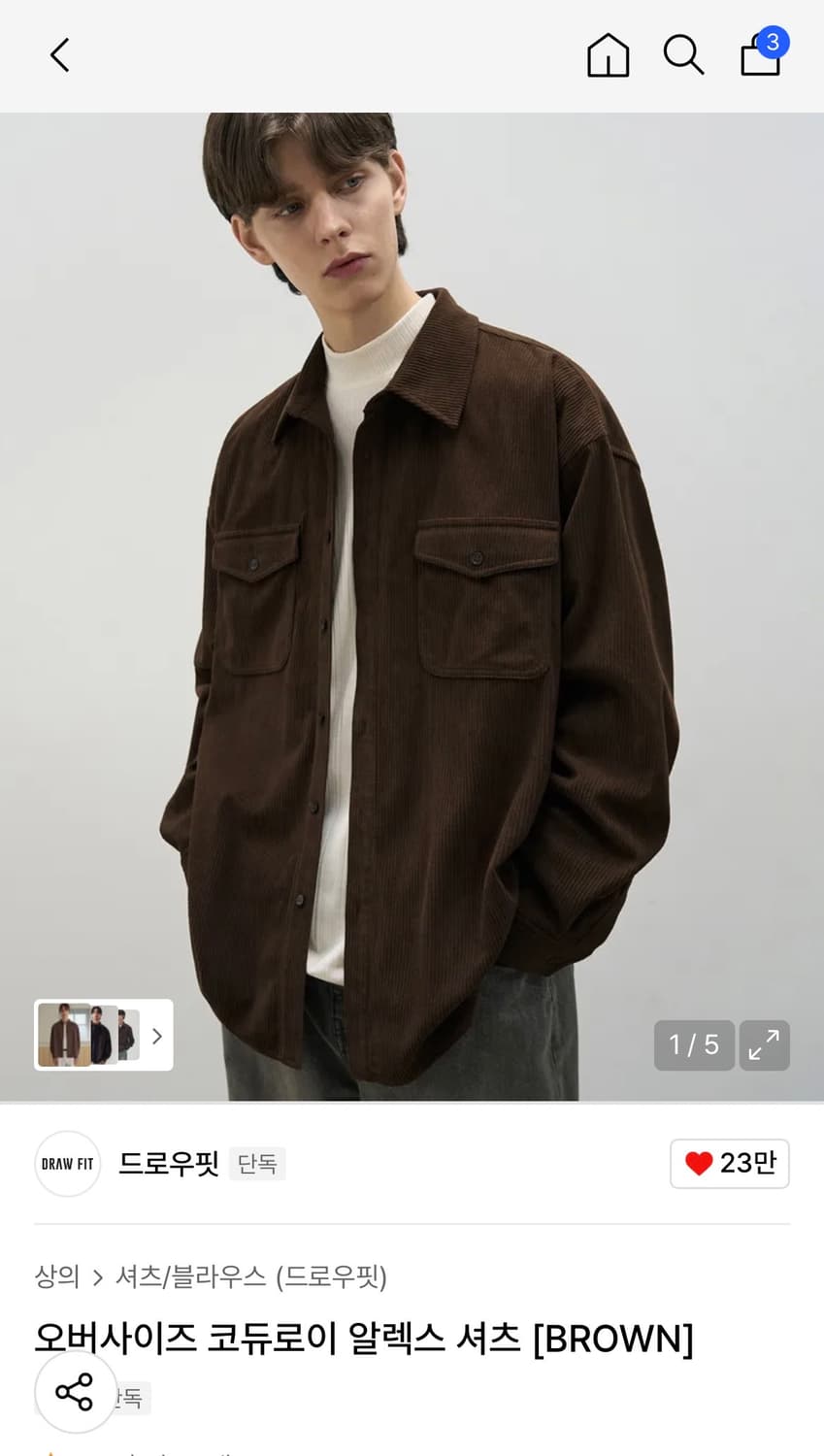The image size is (824, 1456).
Task: Expand the photo to fullscreen view
Action: (765, 1045)
